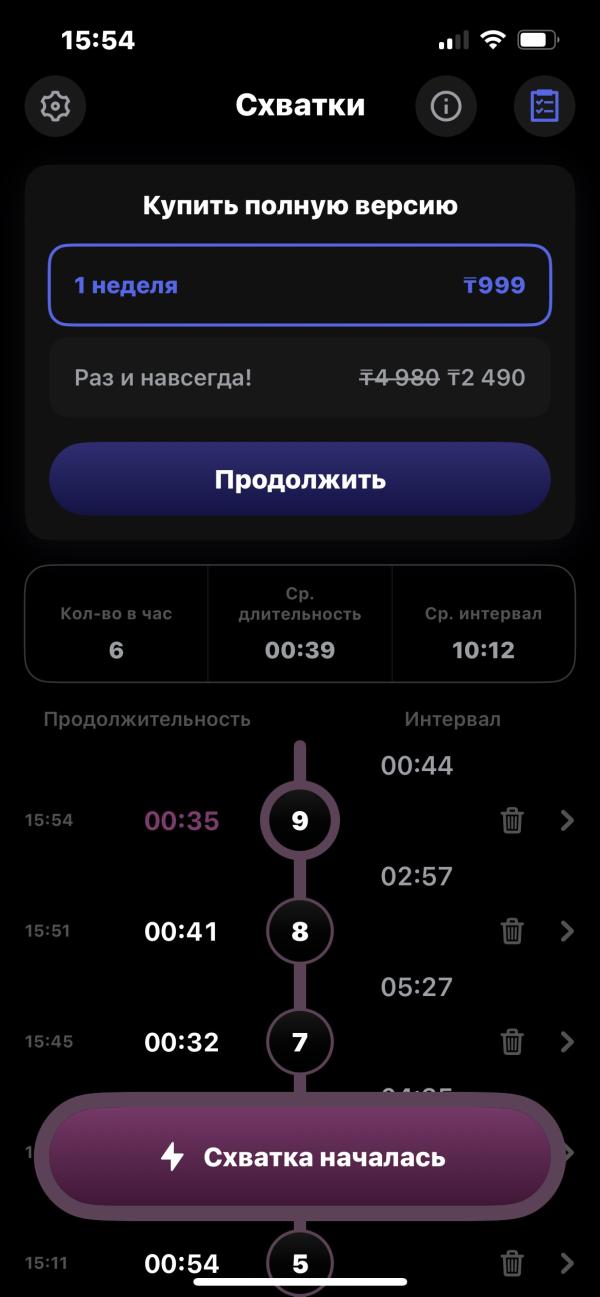Open details of contraction 8
600x1297 pixels.
pos(567,931)
